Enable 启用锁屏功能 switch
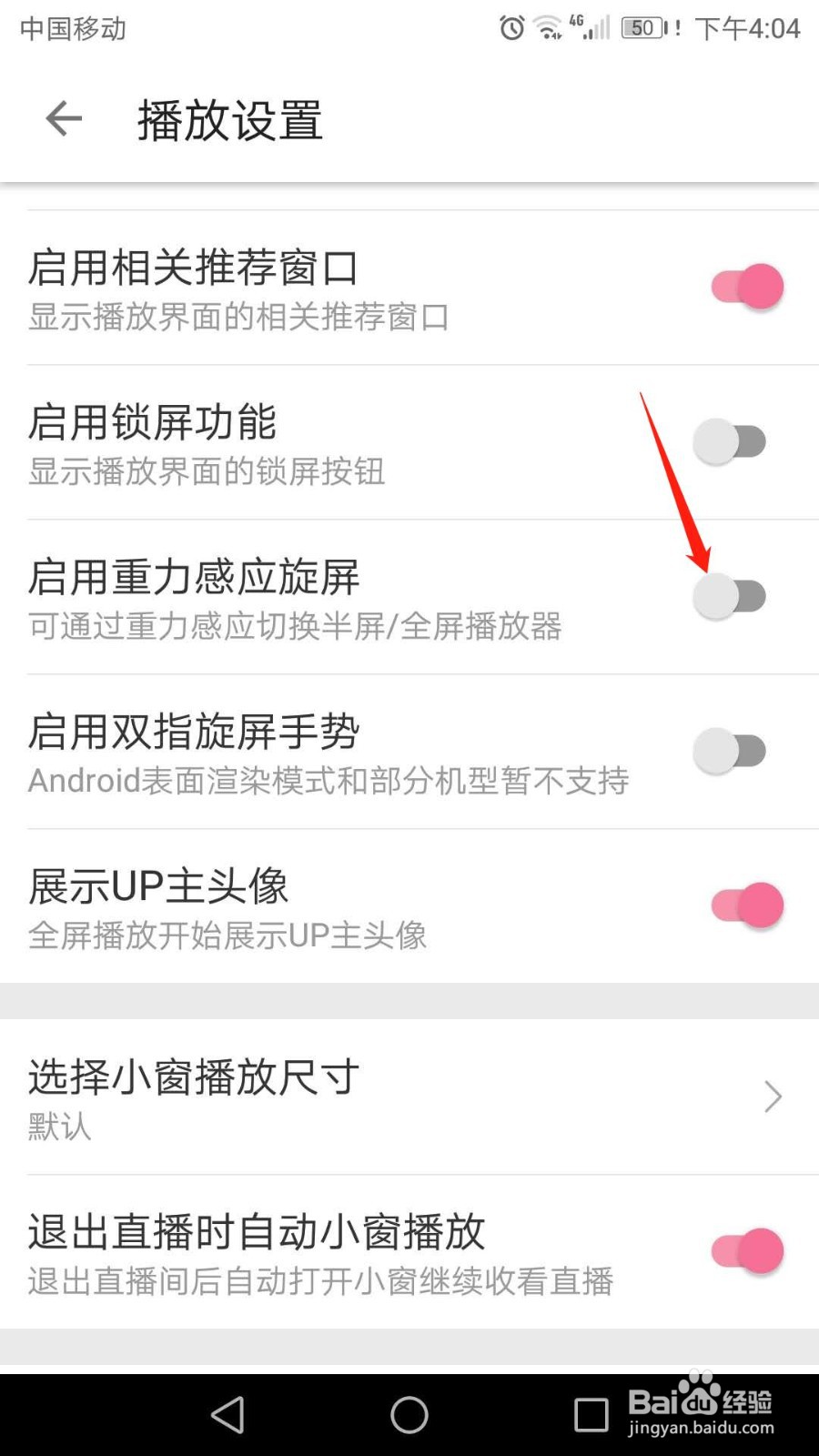The image size is (819, 1456). (x=728, y=440)
